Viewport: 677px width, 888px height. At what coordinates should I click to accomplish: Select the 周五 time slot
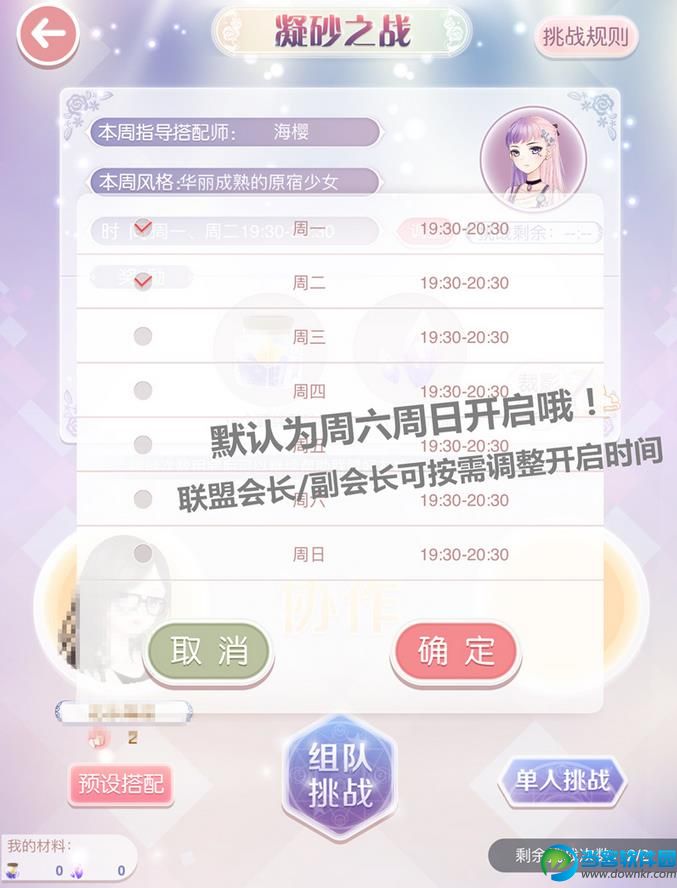pyautogui.click(x=143, y=444)
